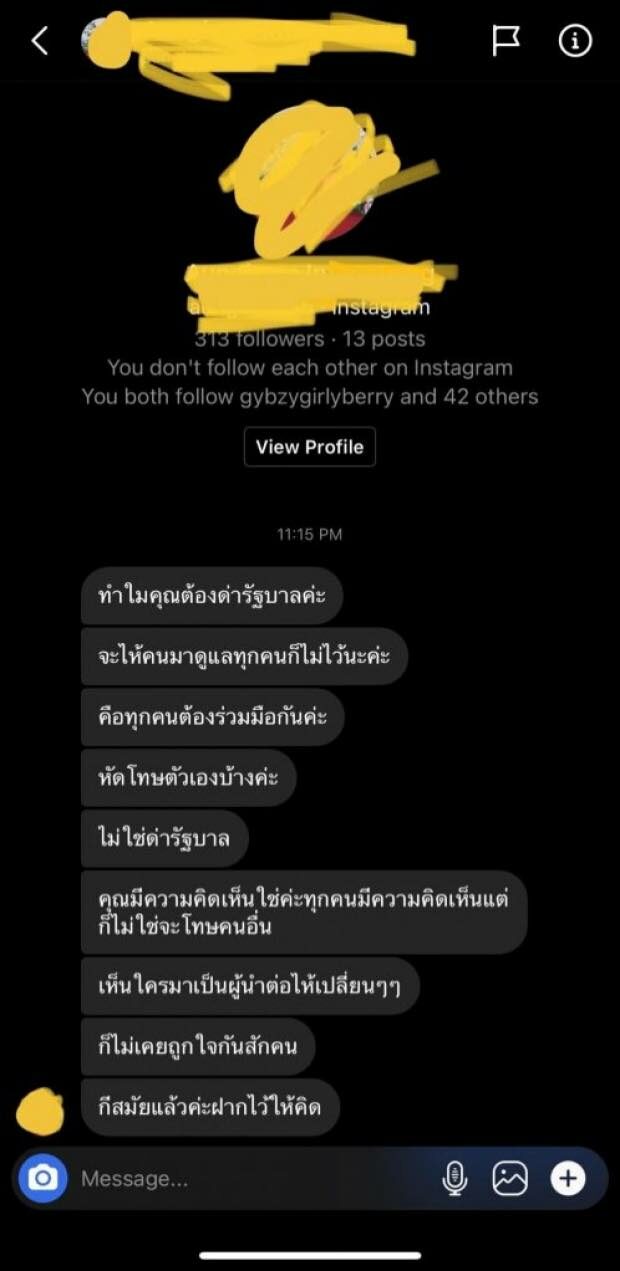Tap View Profile button
This screenshot has width=620, height=1271.
coord(310,447)
